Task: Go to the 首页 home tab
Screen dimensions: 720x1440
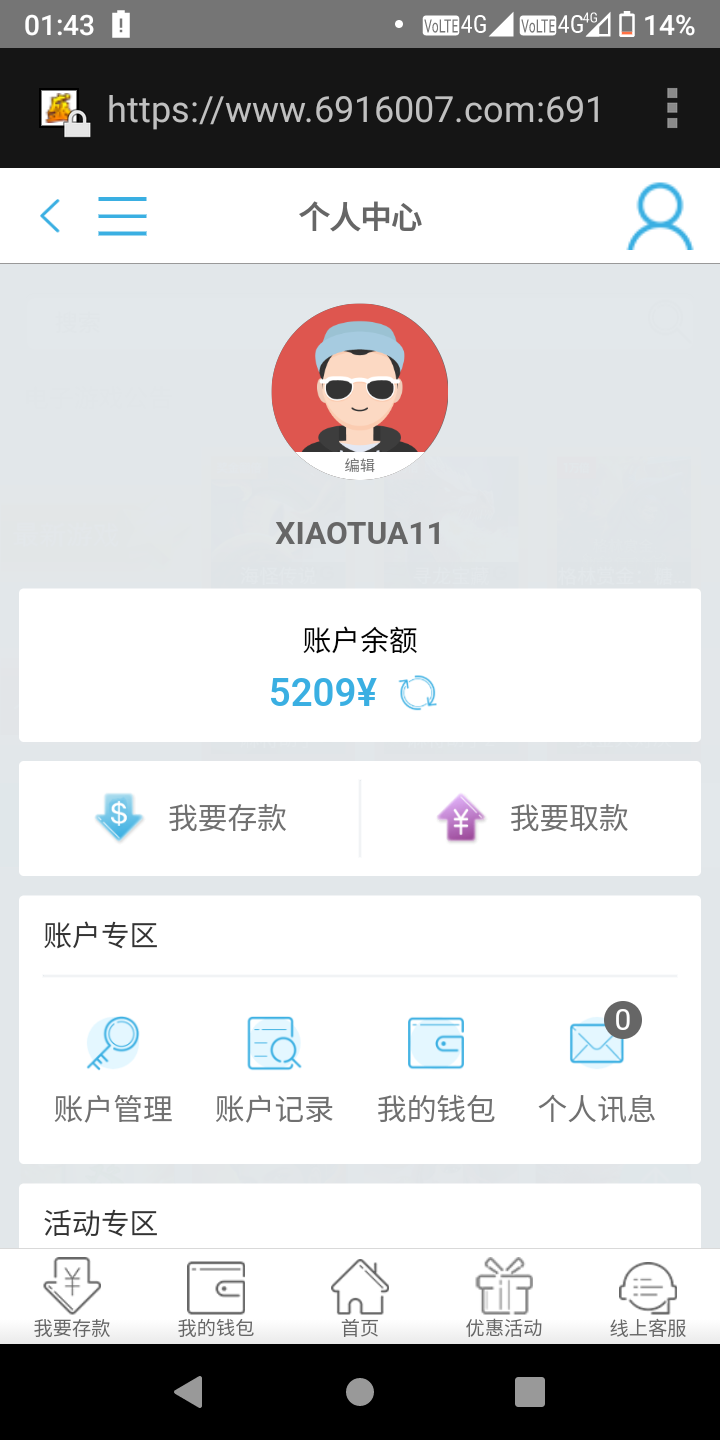Action: click(360, 1298)
